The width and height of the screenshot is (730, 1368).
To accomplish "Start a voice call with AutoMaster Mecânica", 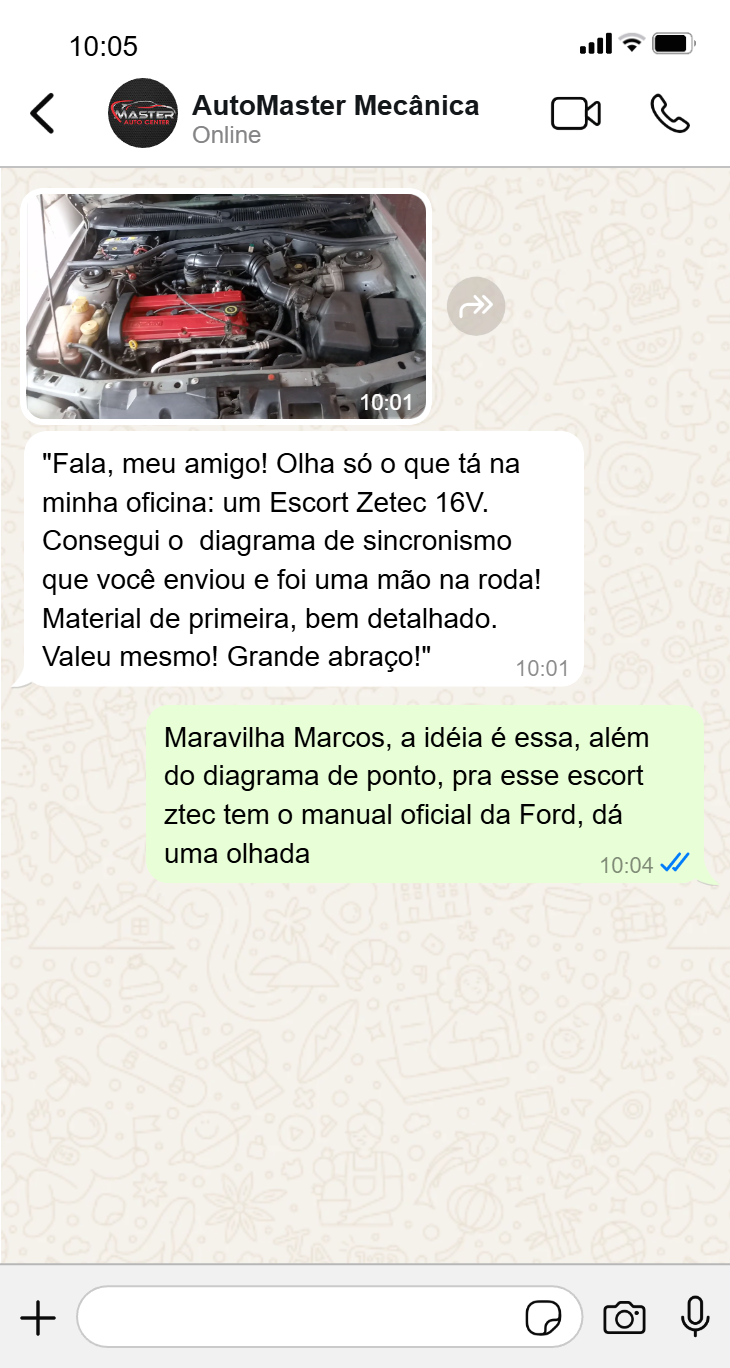I will coord(669,114).
